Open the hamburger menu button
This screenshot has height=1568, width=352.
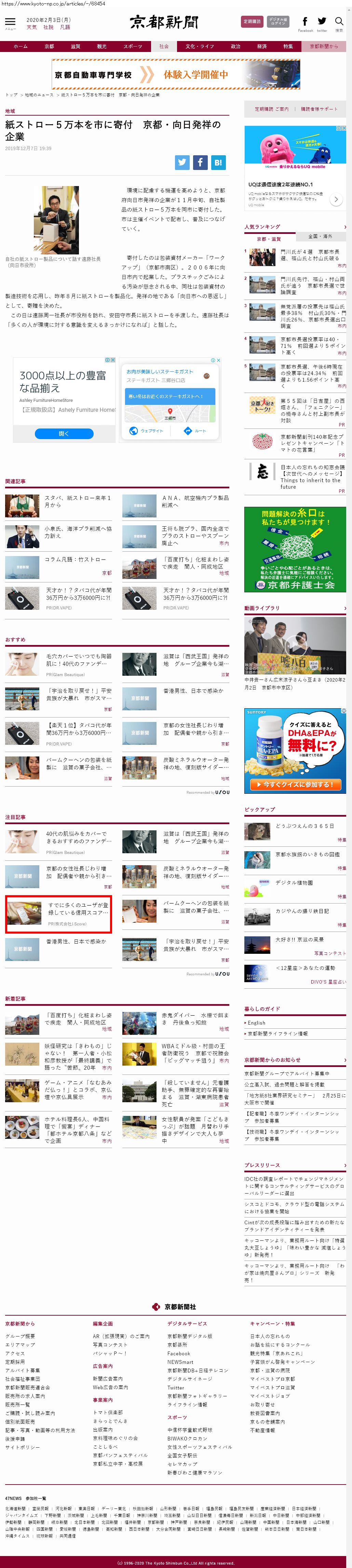[10, 23]
